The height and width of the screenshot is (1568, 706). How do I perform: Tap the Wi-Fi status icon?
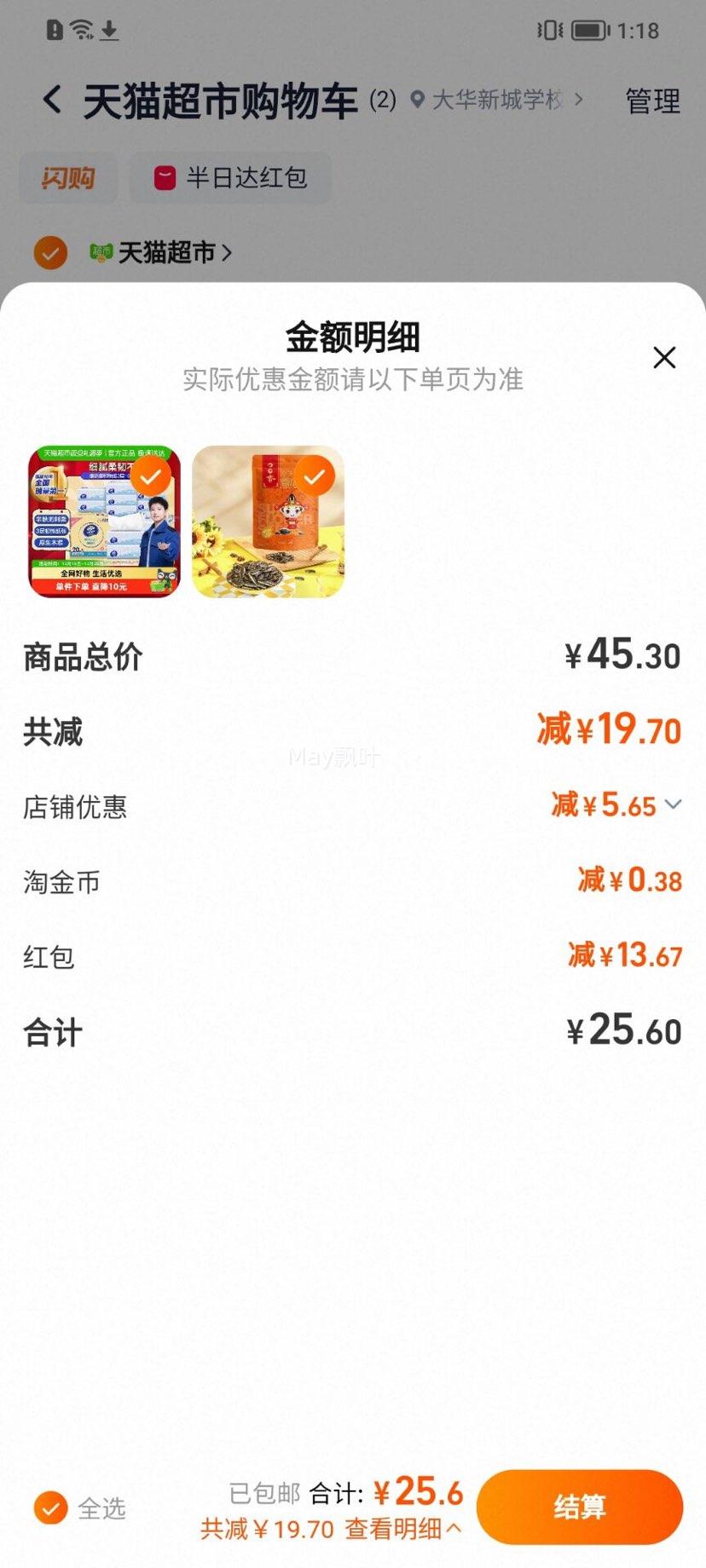(81, 28)
